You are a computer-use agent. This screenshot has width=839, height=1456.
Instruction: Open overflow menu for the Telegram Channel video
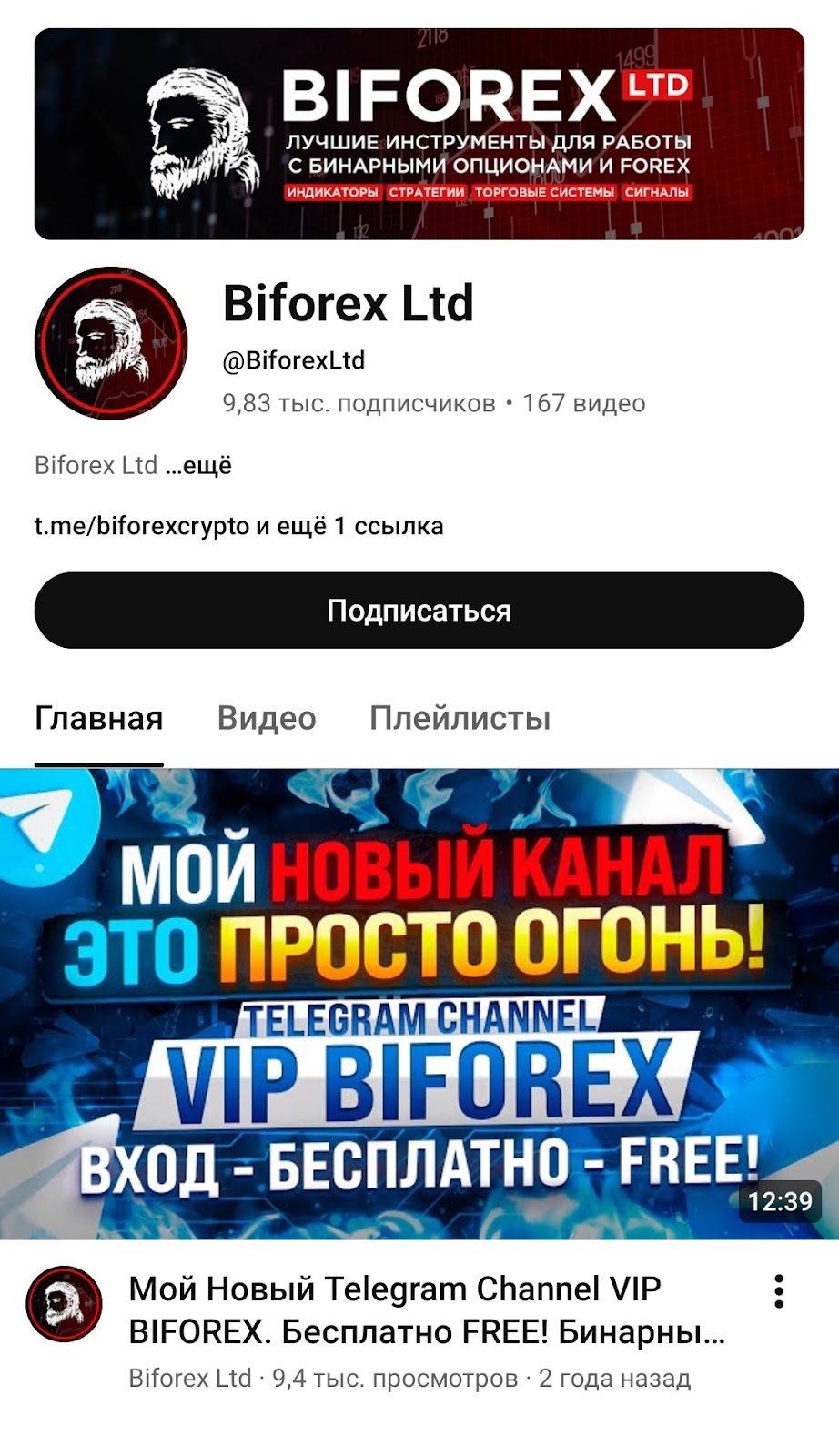tap(778, 1291)
